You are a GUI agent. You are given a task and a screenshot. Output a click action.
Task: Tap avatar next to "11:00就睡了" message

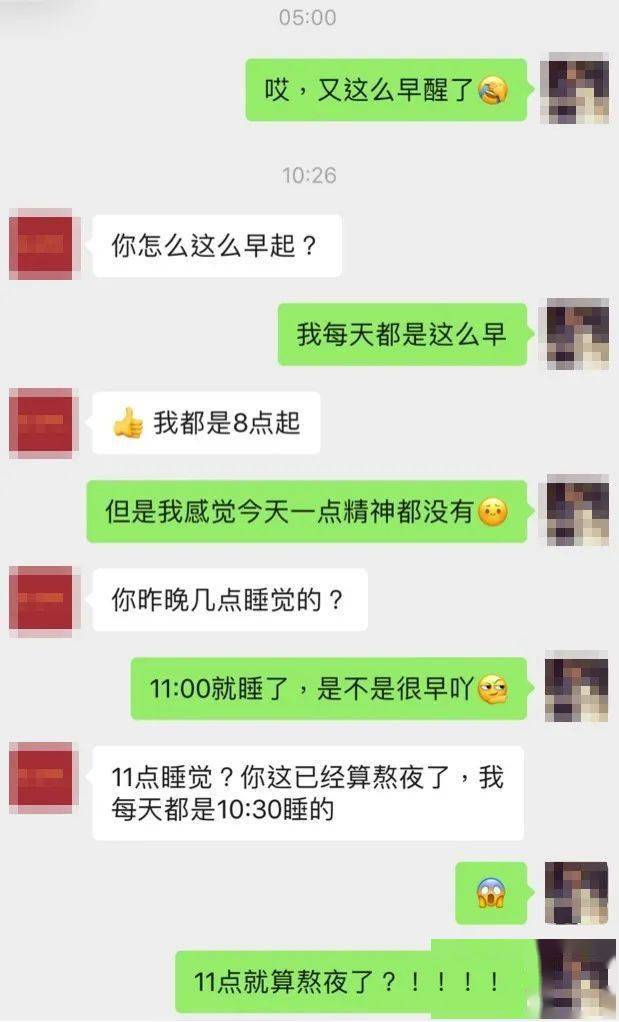pos(576,687)
